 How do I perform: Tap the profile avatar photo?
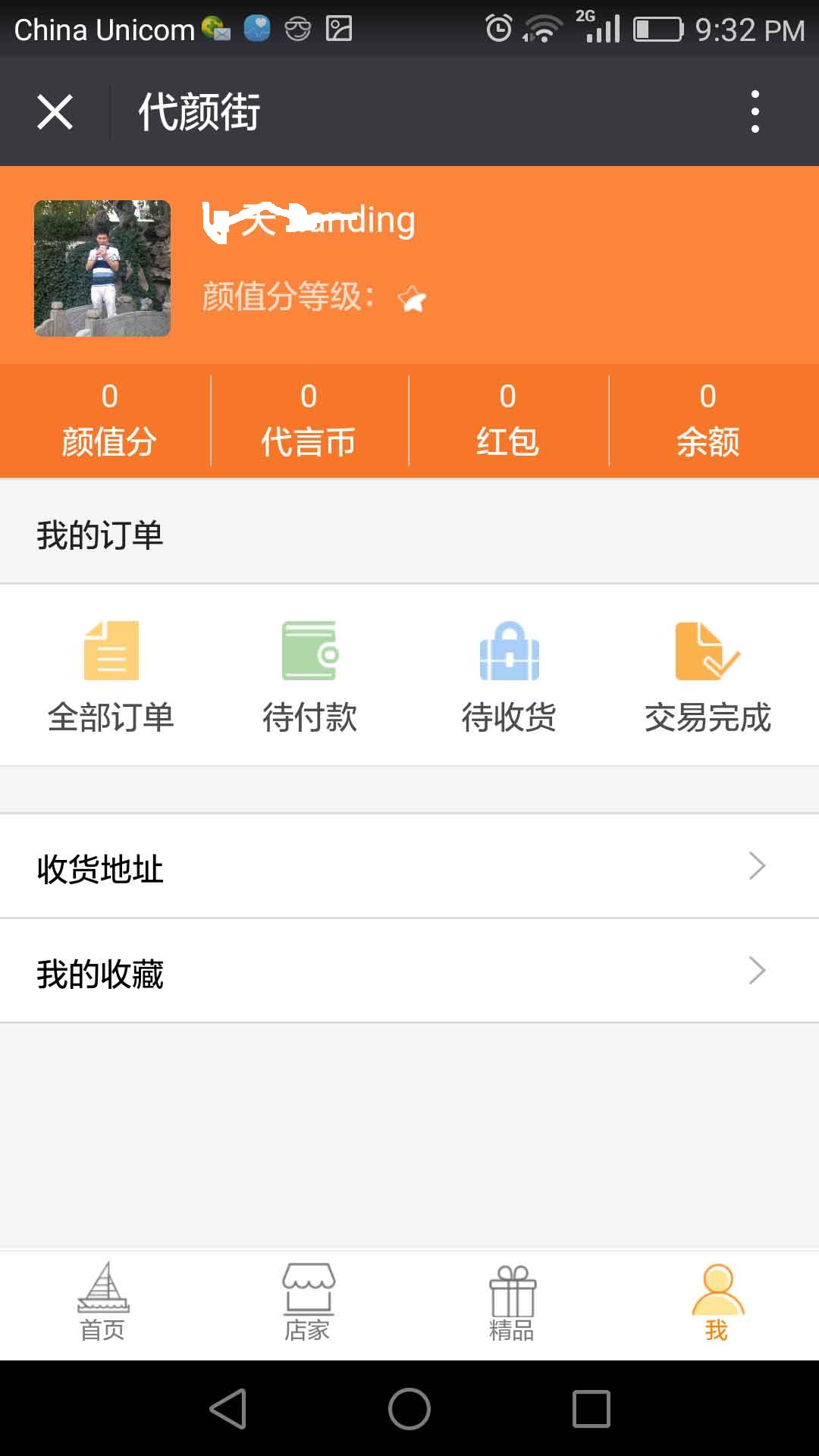(102, 268)
